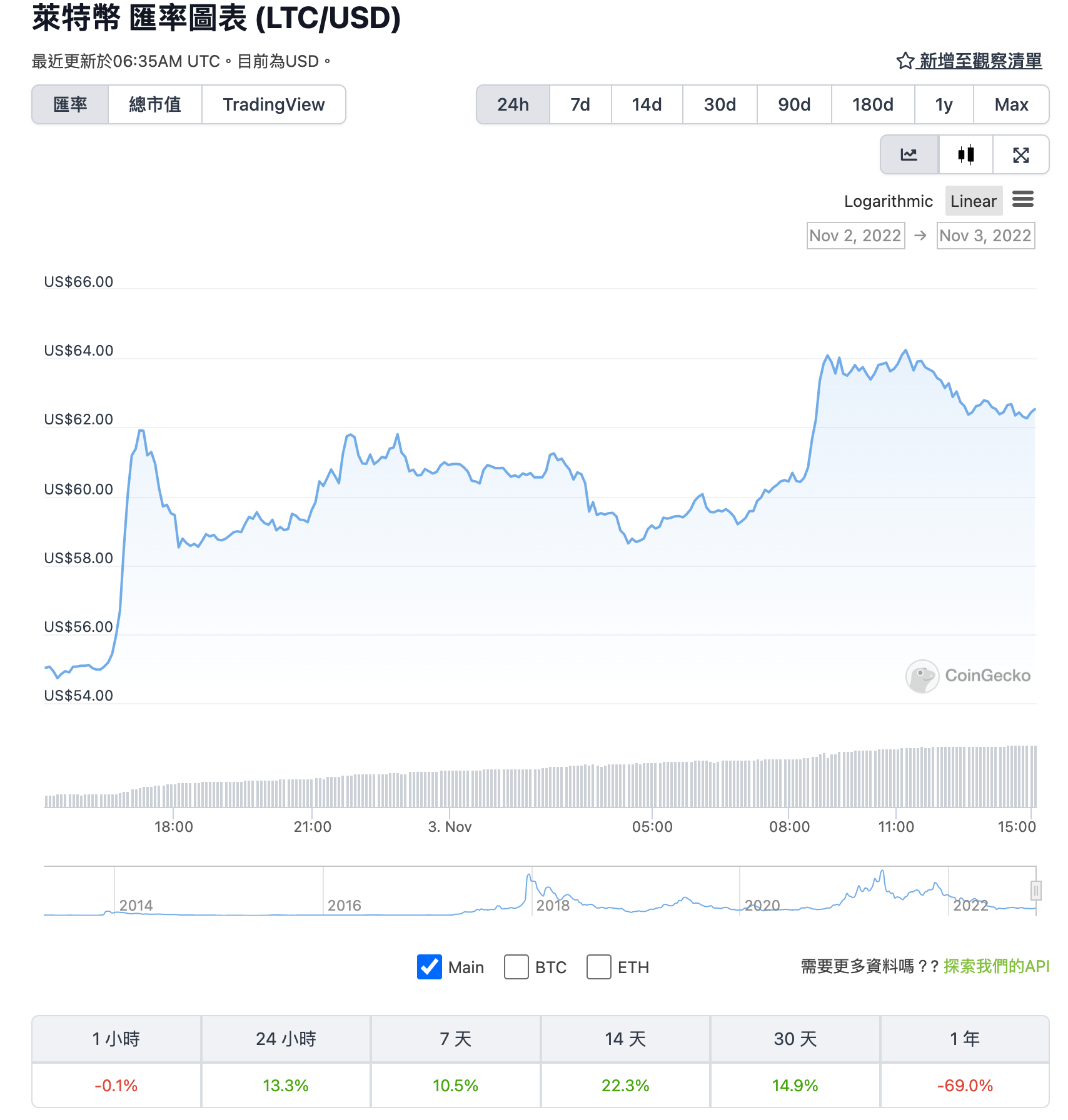Select the 7d time range

point(579,104)
